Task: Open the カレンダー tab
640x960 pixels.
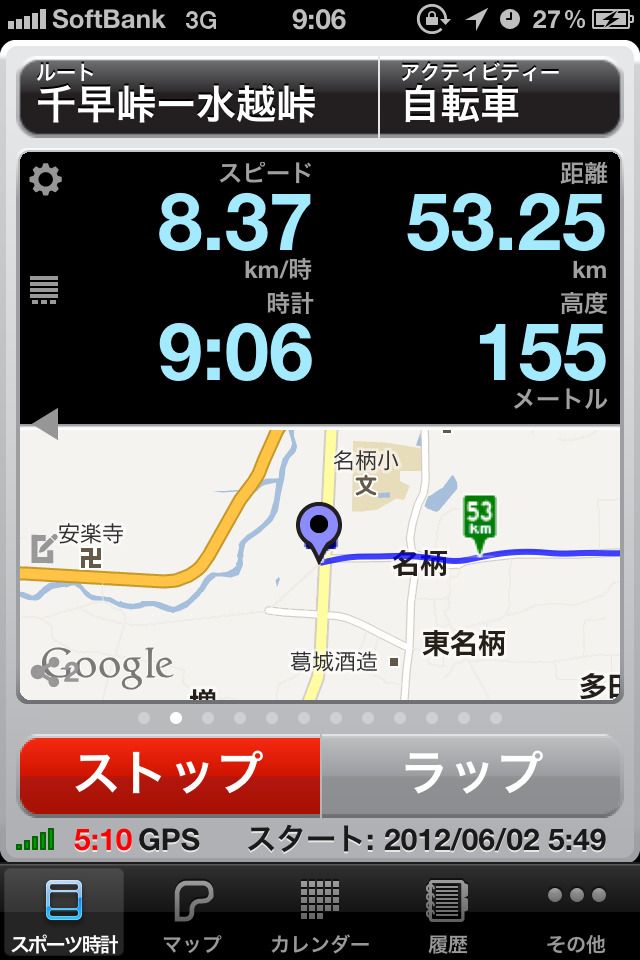Action: [320, 915]
